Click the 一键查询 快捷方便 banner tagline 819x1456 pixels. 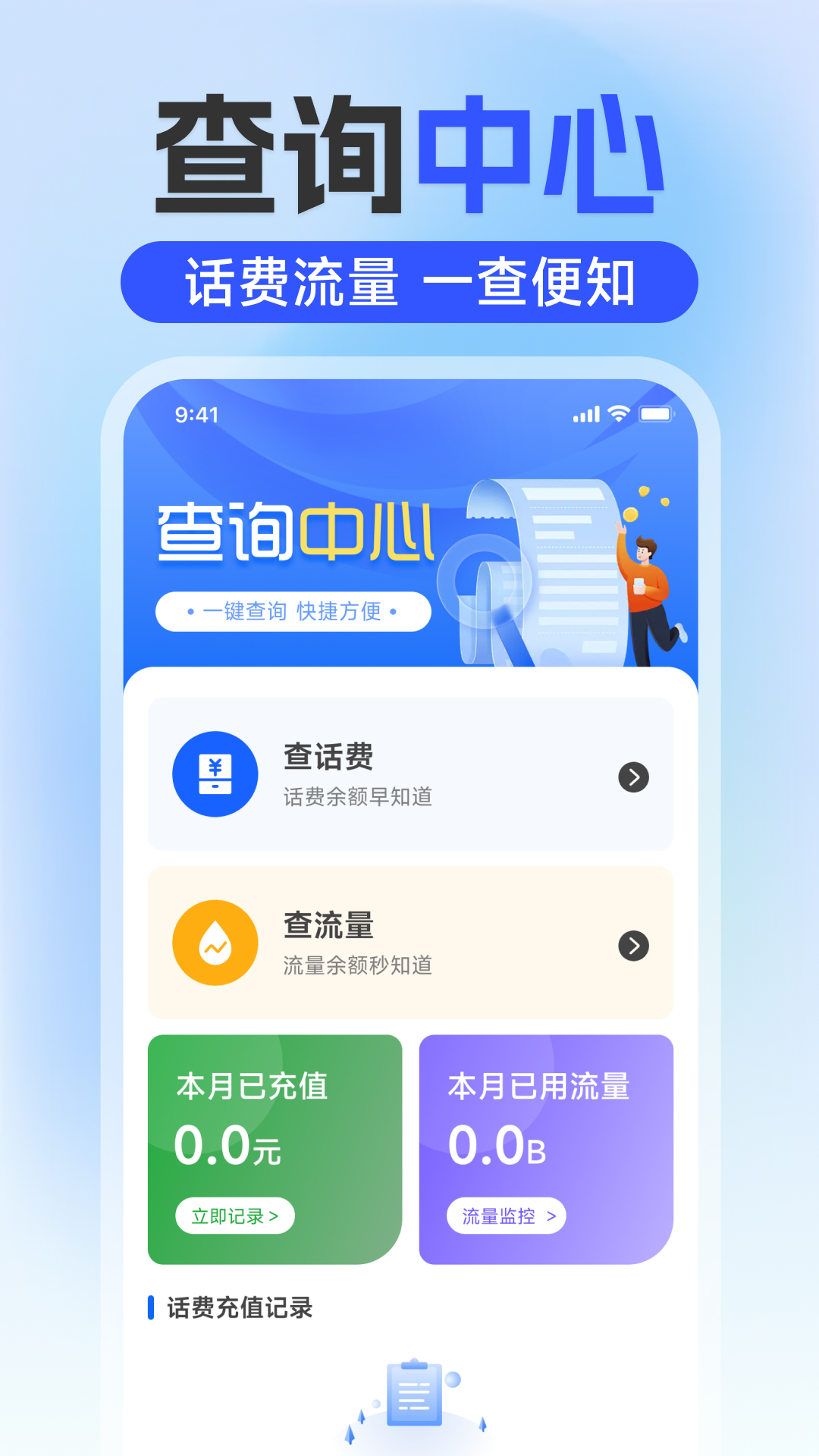tap(293, 611)
